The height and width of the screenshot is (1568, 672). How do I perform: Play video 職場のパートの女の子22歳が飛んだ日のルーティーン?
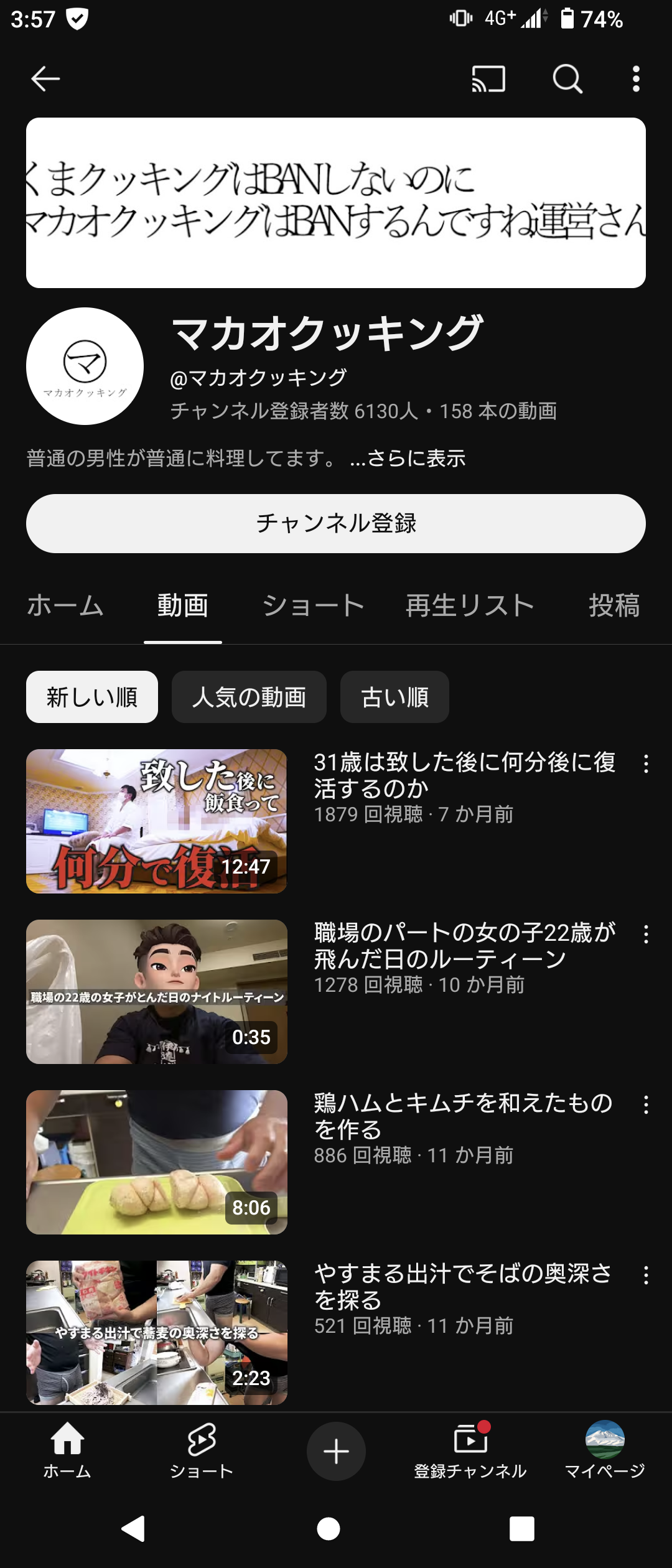[x=156, y=992]
